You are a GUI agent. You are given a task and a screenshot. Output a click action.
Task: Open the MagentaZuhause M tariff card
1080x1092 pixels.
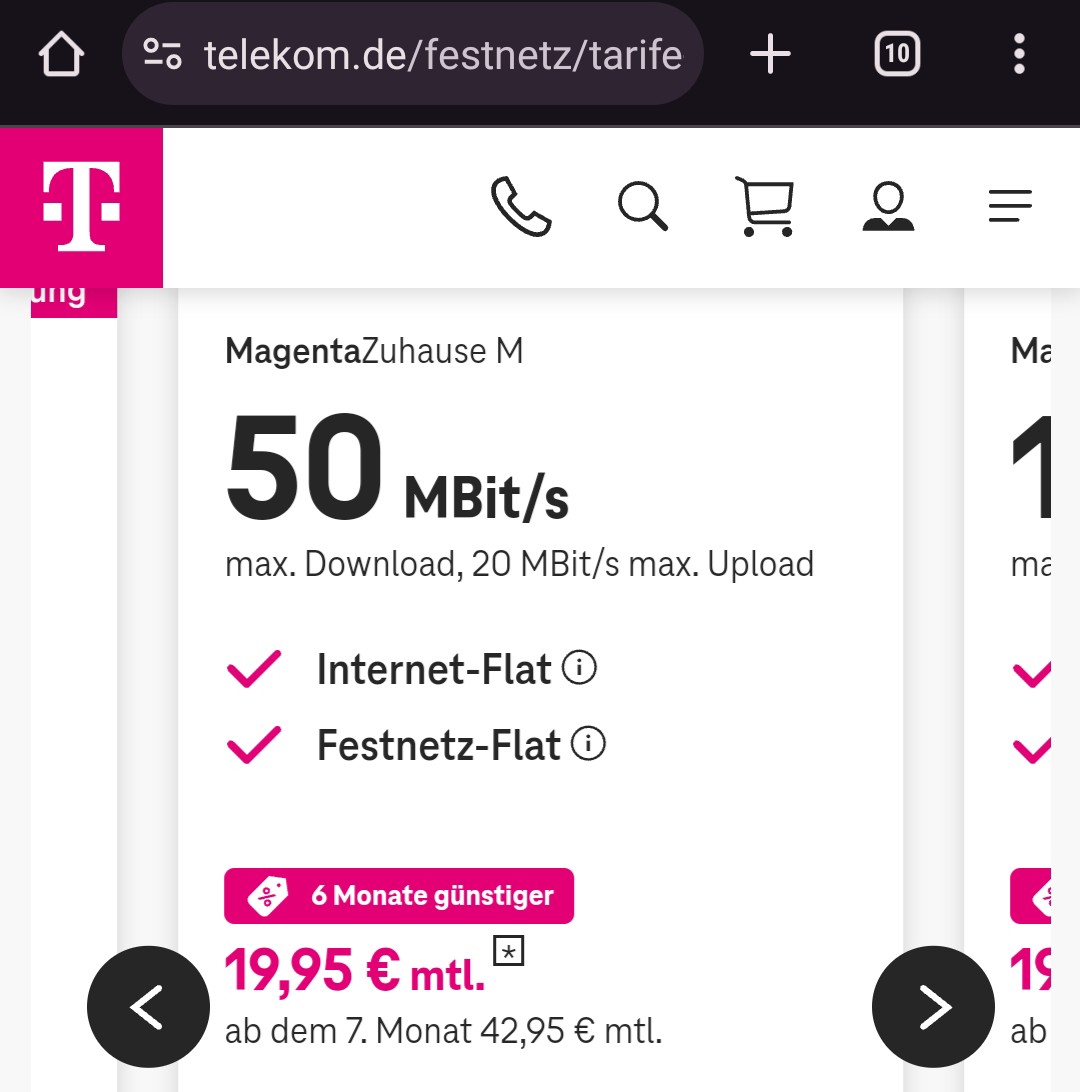tap(374, 352)
